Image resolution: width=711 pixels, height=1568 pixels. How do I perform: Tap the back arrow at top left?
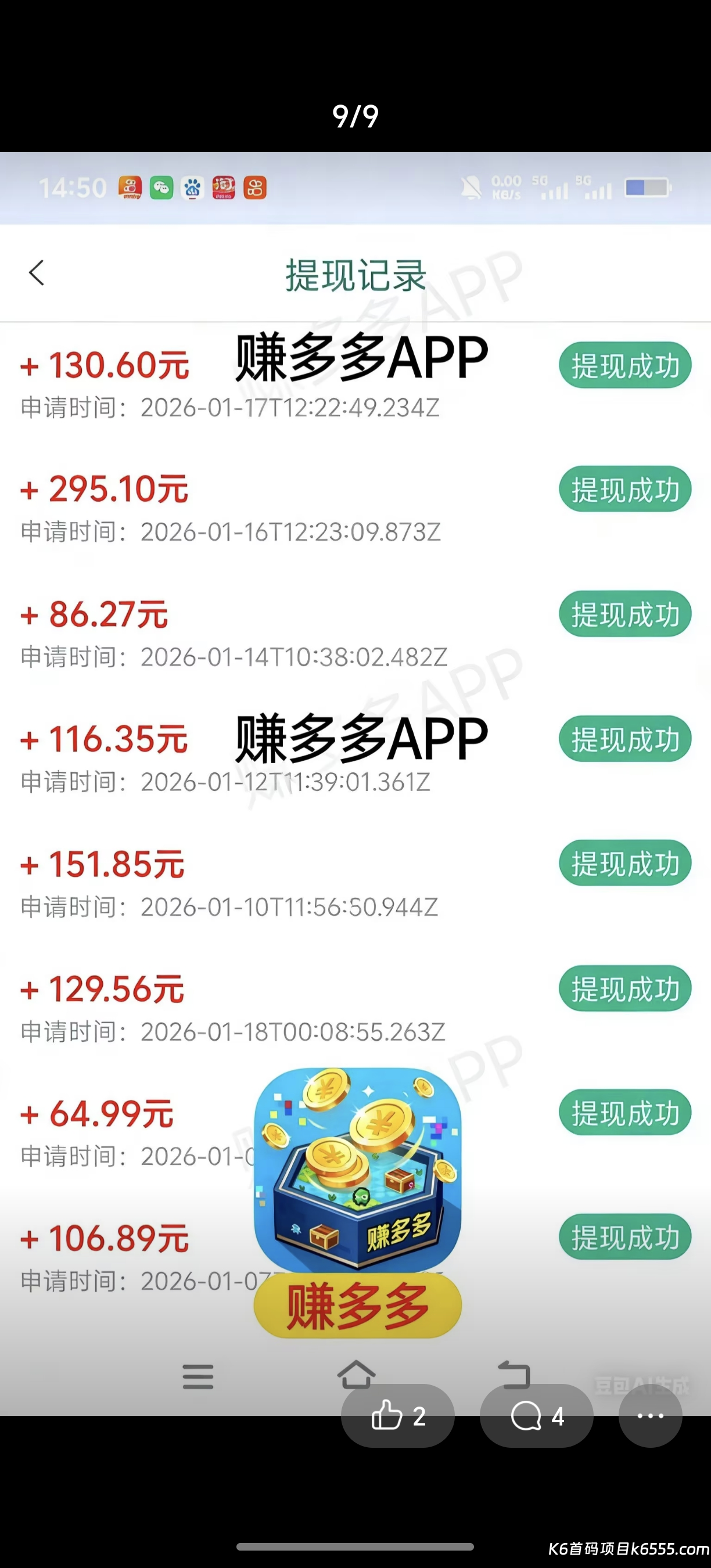(x=37, y=272)
